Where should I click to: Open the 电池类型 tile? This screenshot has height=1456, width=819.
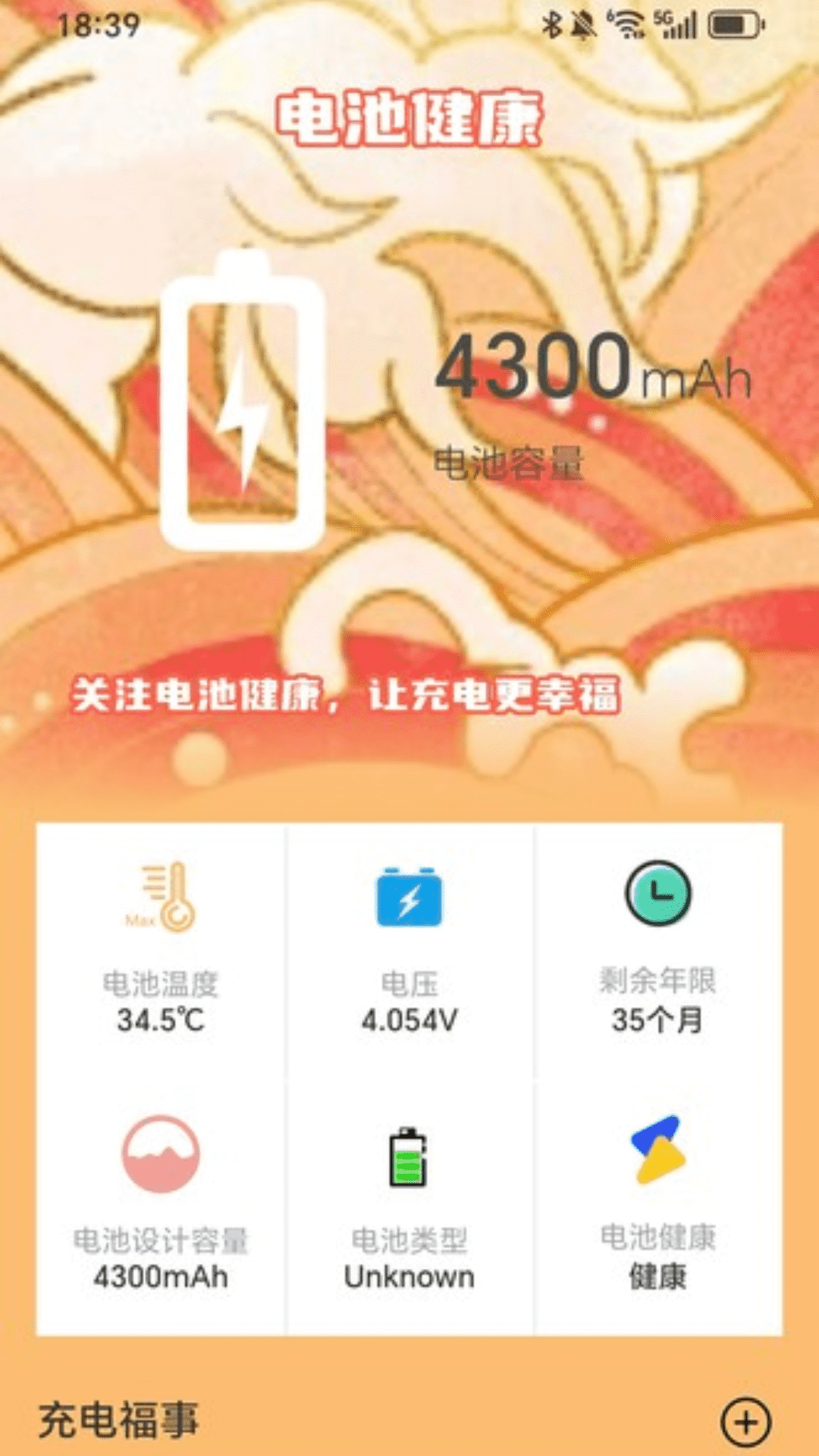(x=409, y=1206)
